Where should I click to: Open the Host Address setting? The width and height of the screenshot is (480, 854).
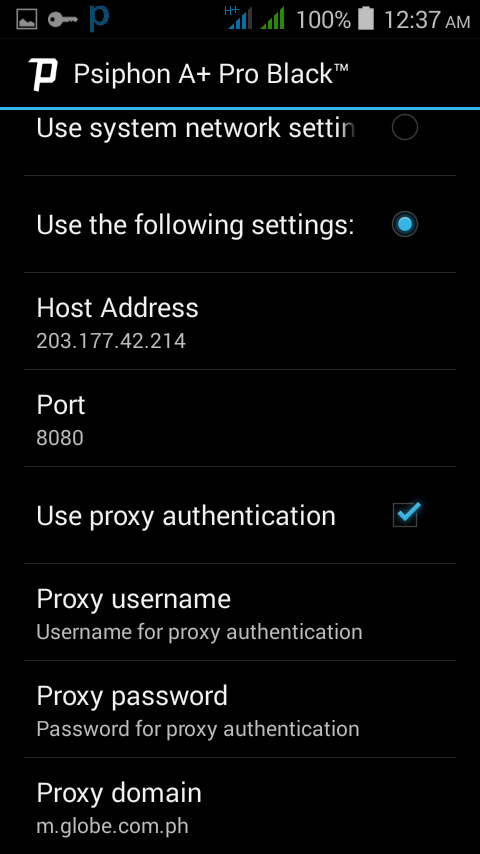tap(240, 321)
